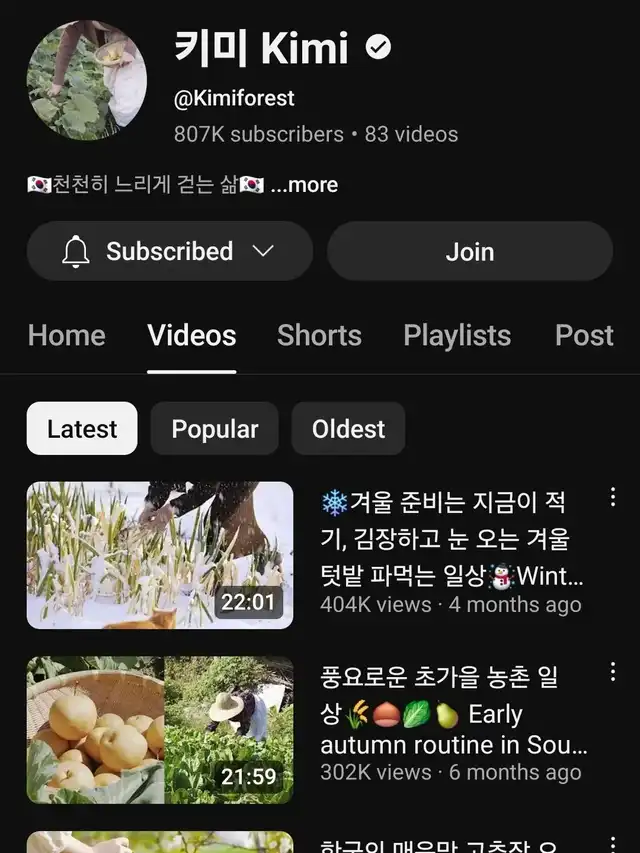Switch to the Shorts tab
This screenshot has height=853, width=640.
pos(319,336)
